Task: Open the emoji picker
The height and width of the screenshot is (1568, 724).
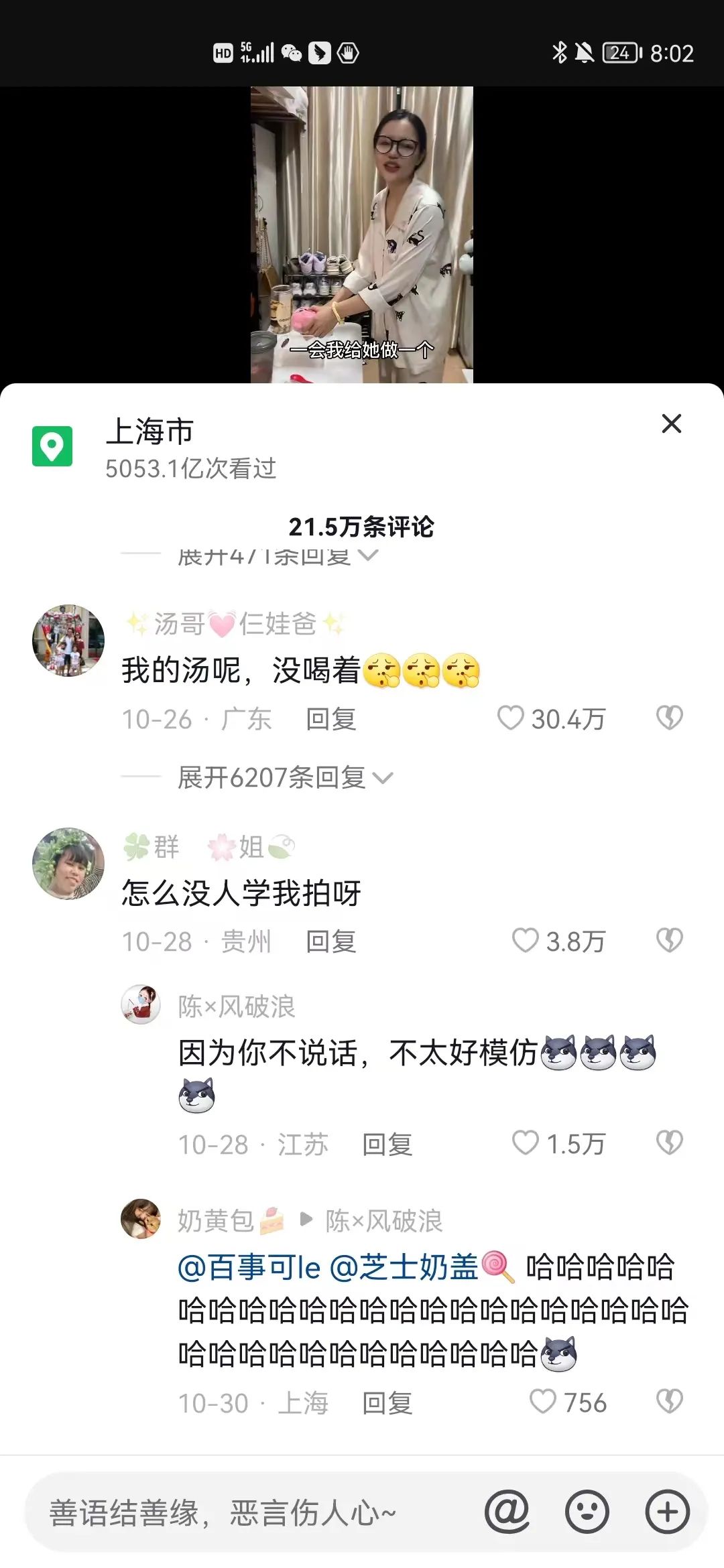Action: 587,1512
